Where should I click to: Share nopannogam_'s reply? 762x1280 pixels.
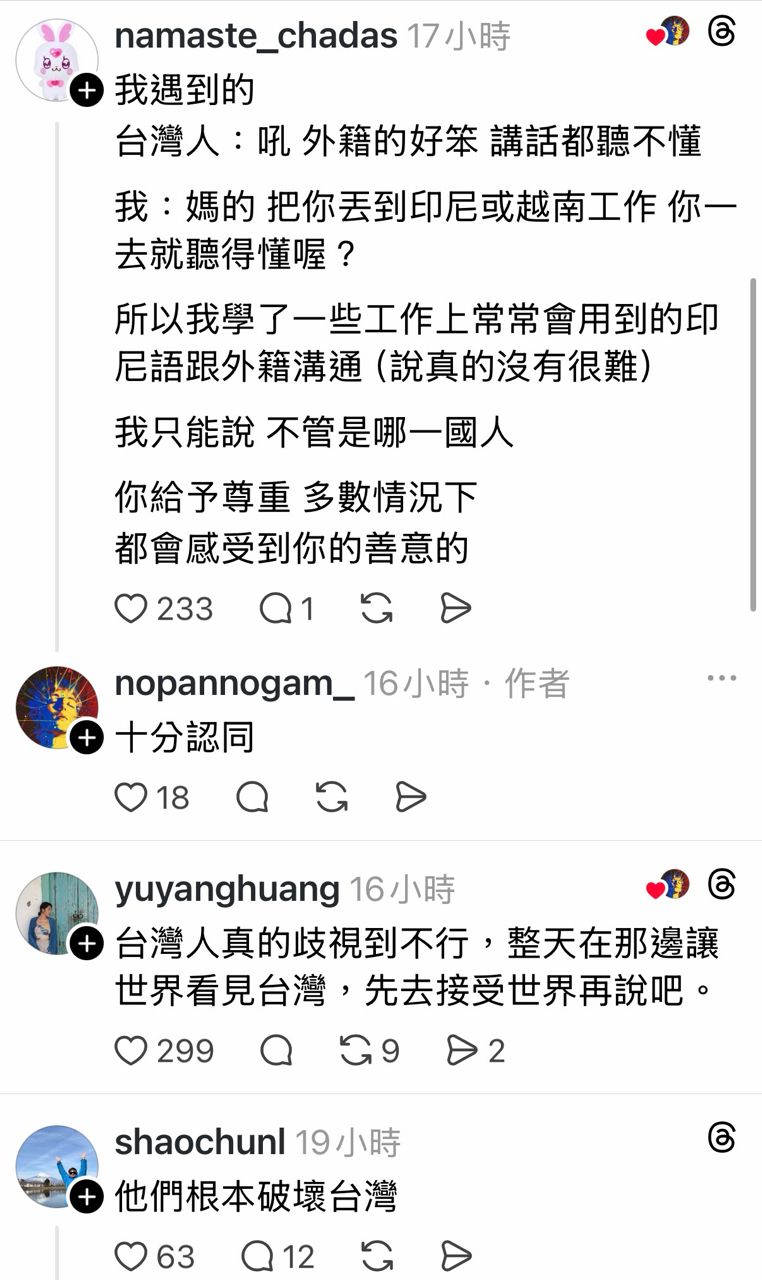pyautogui.click(x=410, y=797)
